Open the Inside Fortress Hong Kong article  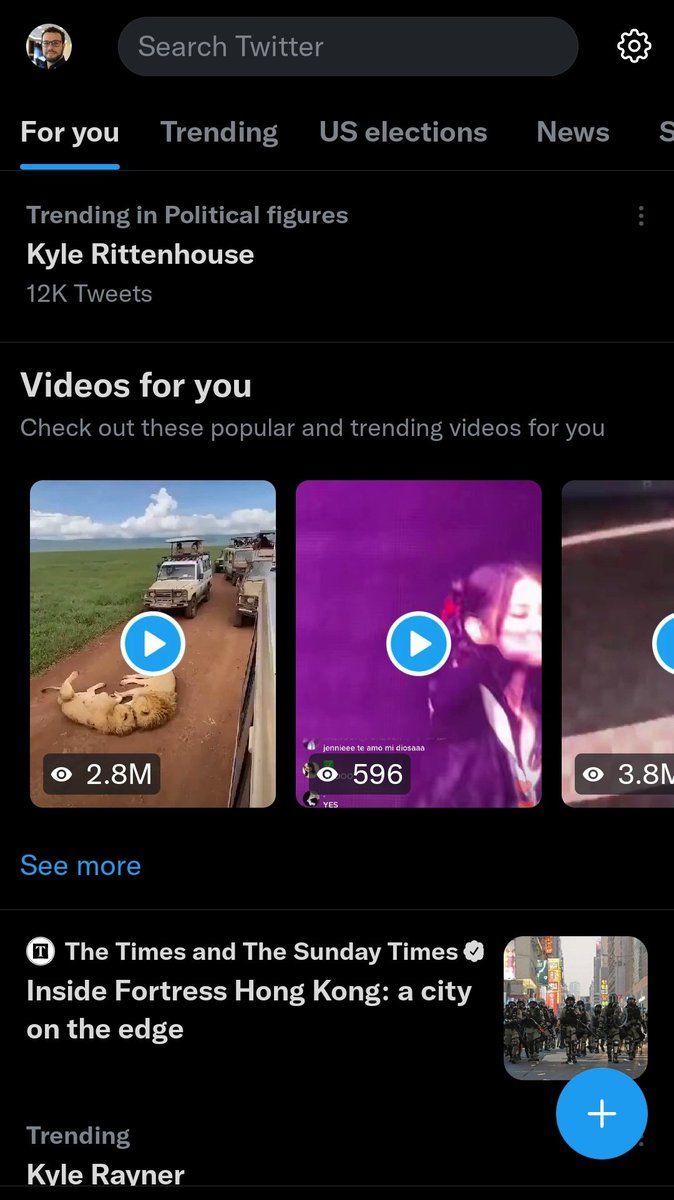pyautogui.click(x=250, y=1009)
